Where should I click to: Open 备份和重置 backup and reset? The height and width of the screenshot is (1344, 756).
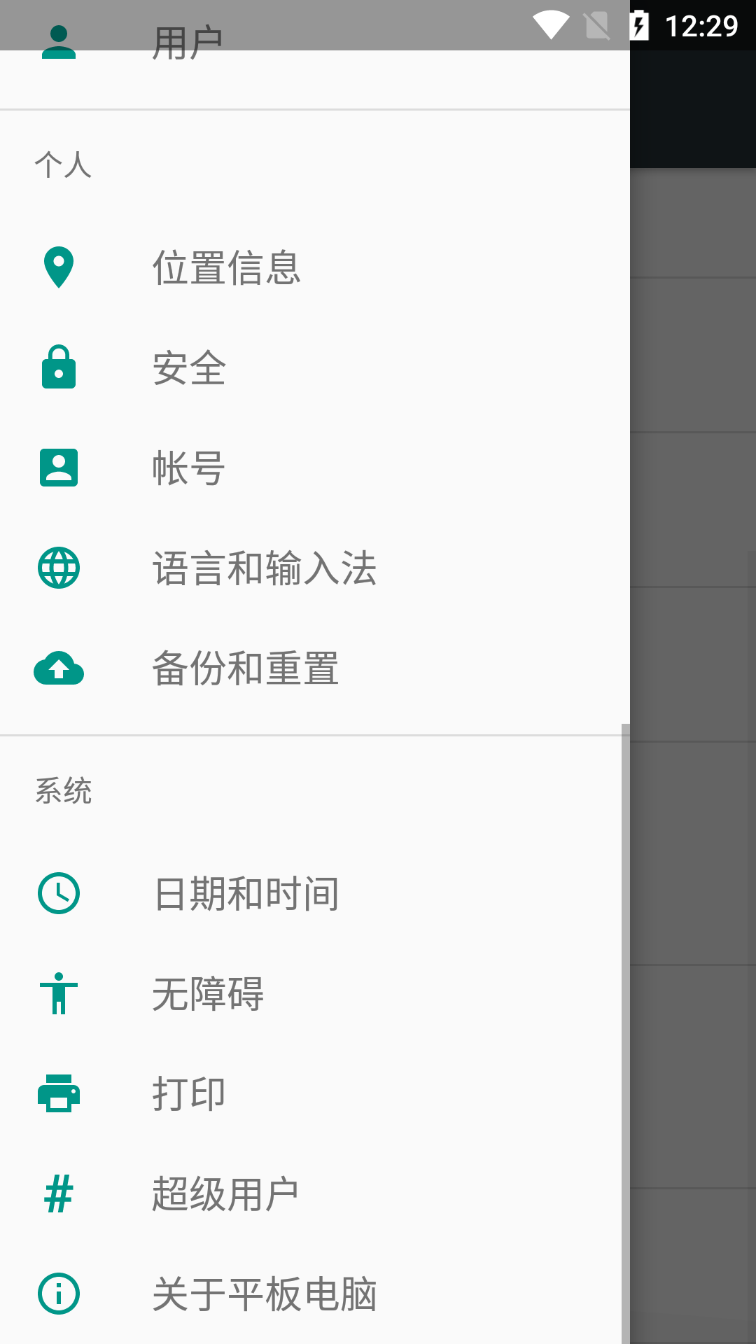[x=245, y=668]
